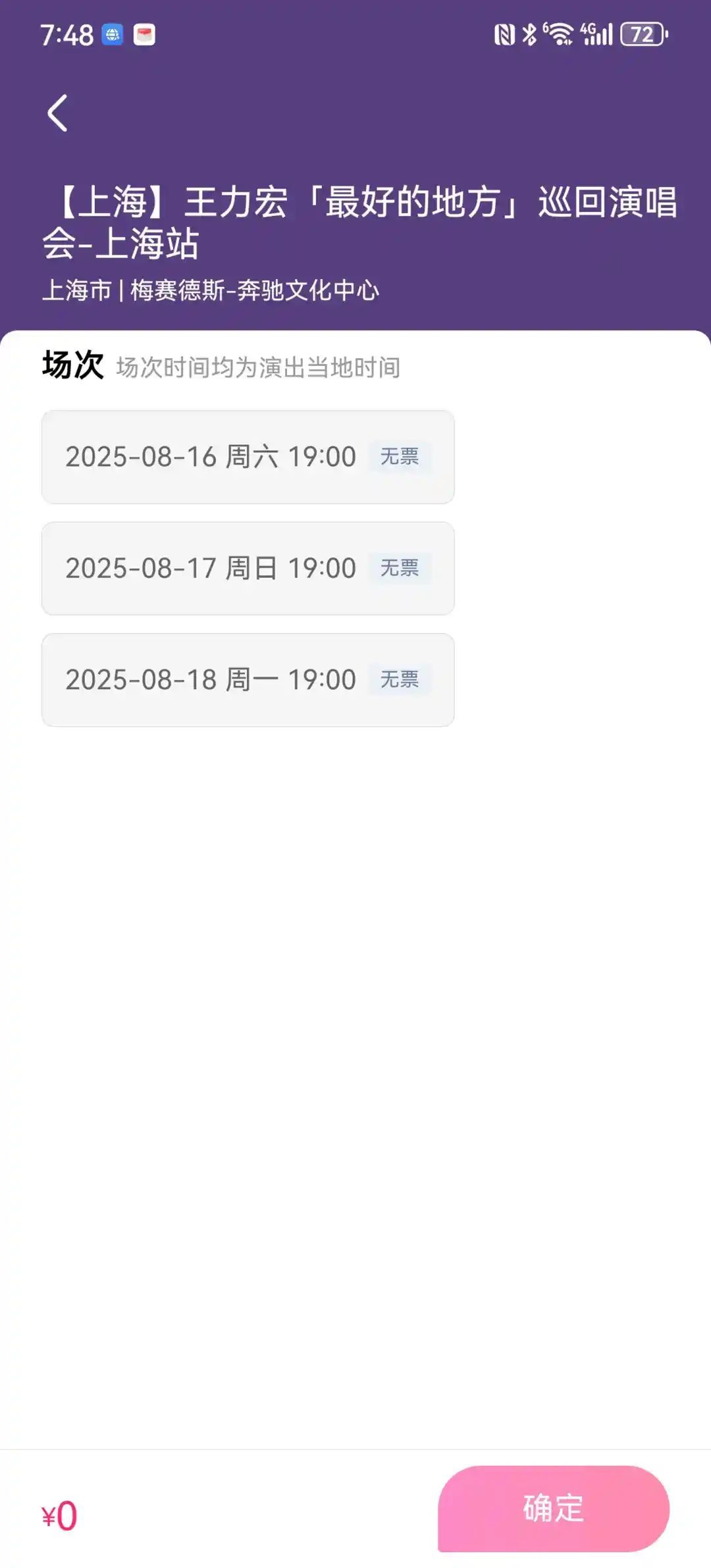Choose the 2025-08-17 周日 19:00 session
Screen dimensions: 711x1568
248,569
